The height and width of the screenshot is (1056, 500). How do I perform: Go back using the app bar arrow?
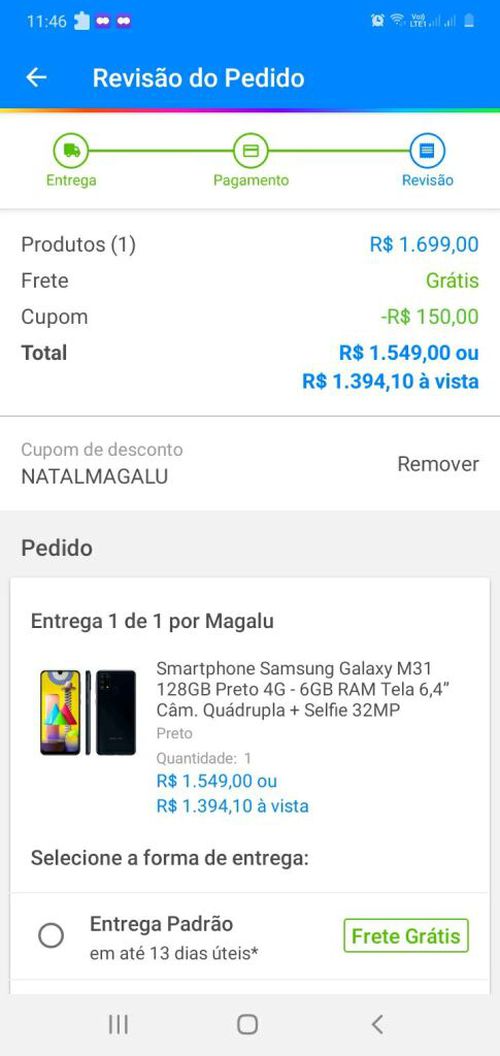point(36,77)
